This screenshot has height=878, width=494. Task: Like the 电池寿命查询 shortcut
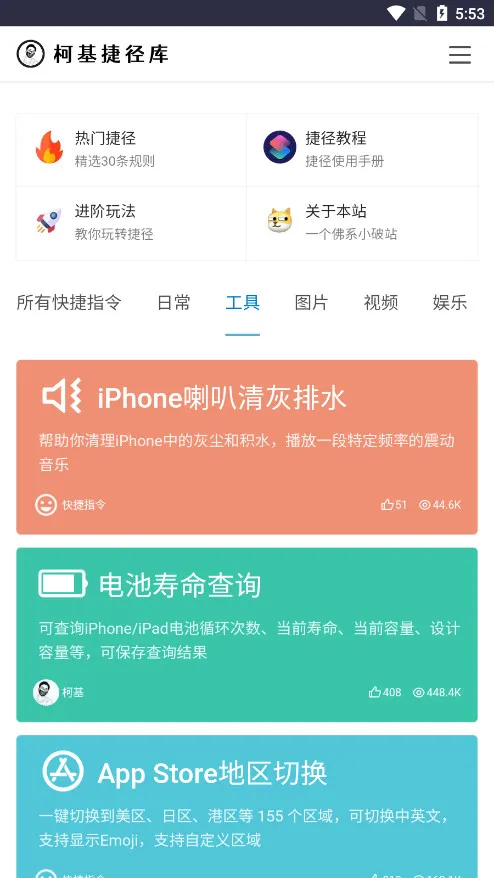[x=385, y=692]
